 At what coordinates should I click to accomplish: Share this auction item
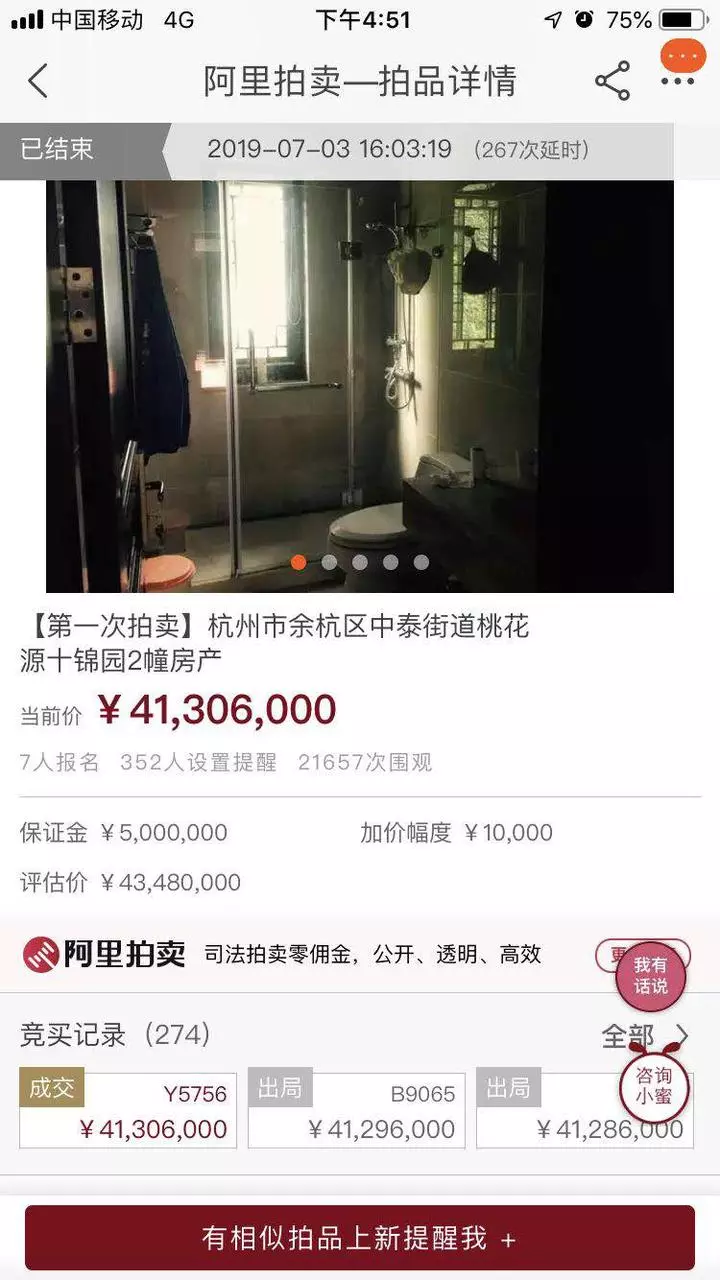[x=612, y=81]
